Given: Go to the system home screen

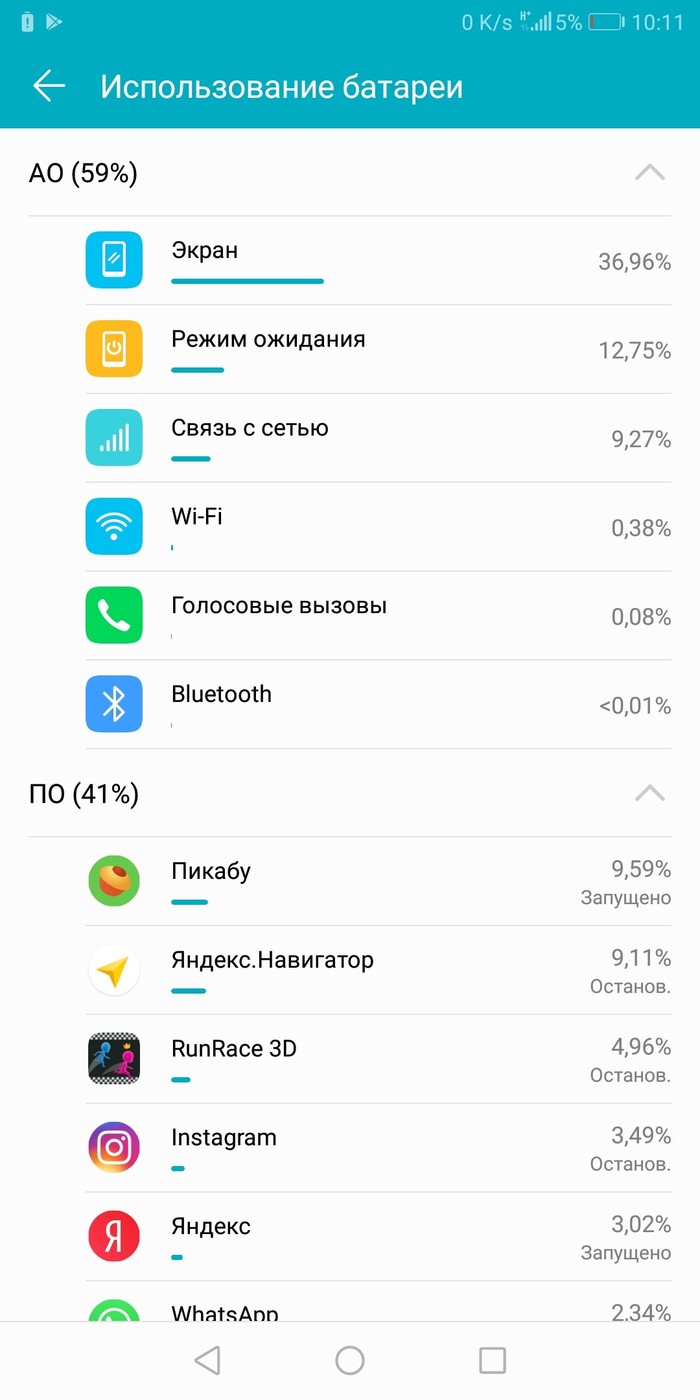Looking at the screenshot, I should [350, 1360].
